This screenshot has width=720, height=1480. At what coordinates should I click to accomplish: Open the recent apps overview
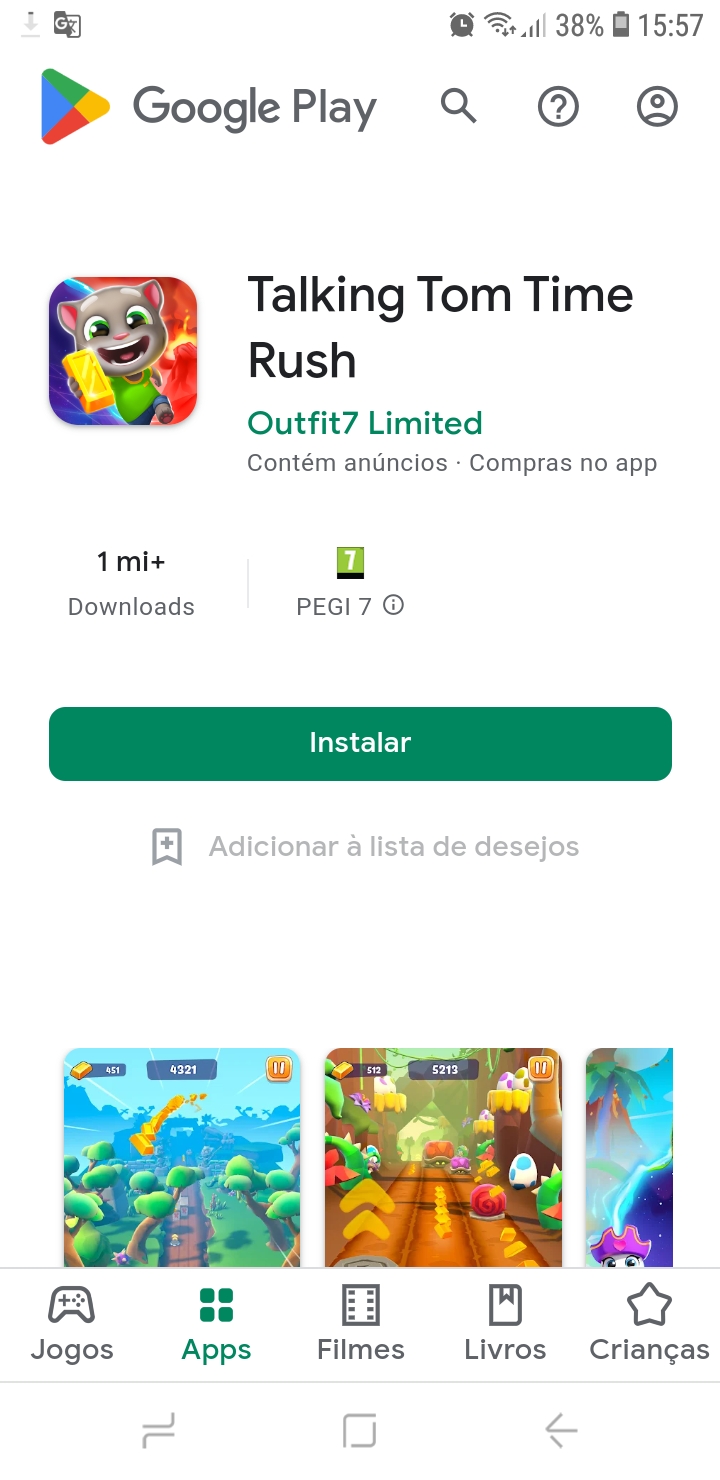click(159, 1431)
